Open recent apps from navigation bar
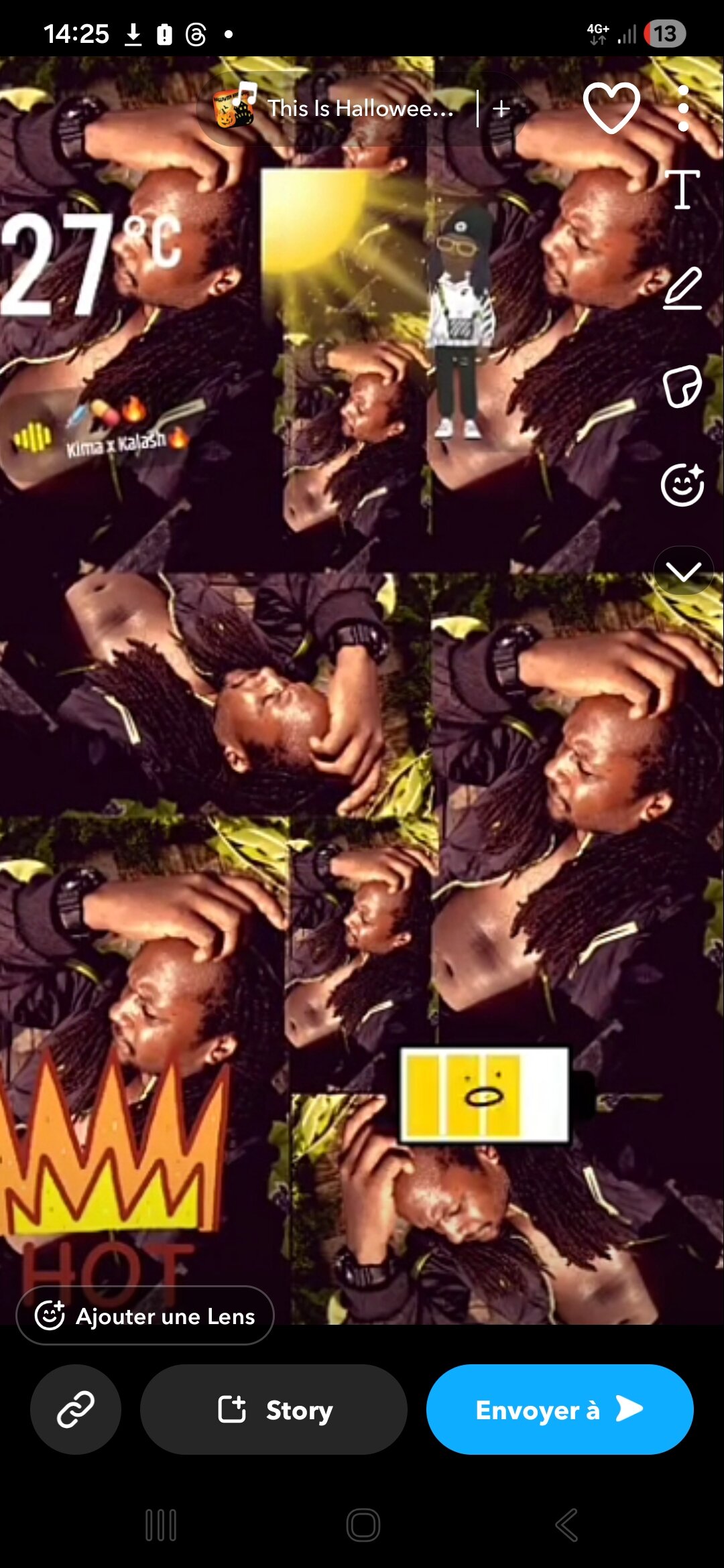Viewport: 724px width, 1568px height. pos(161,1526)
